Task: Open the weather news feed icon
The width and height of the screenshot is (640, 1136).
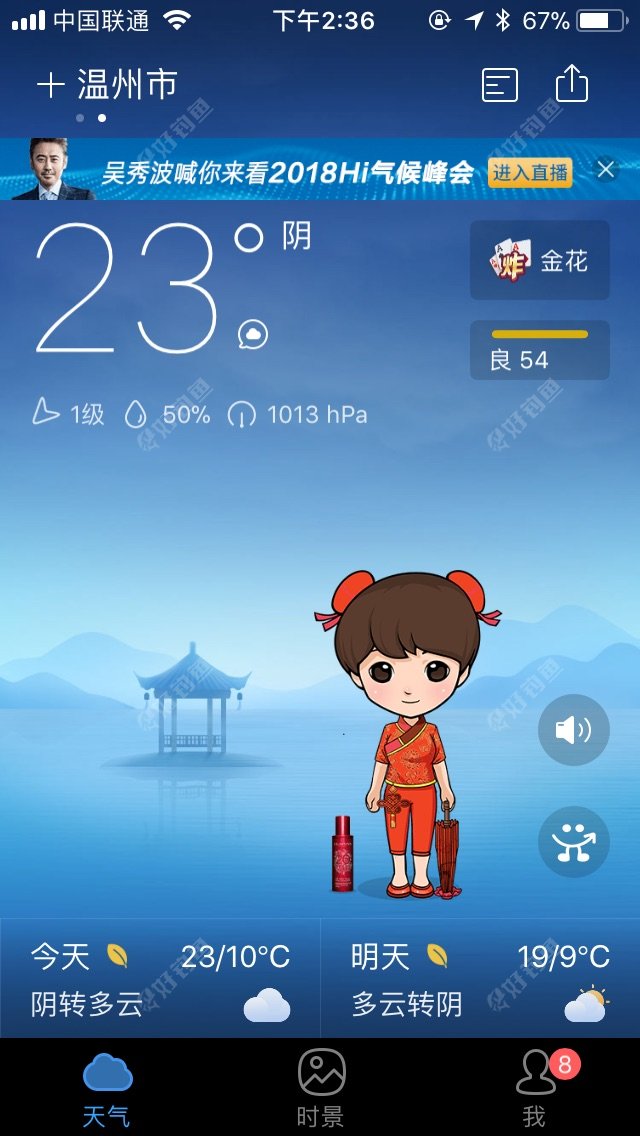Action: 500,85
